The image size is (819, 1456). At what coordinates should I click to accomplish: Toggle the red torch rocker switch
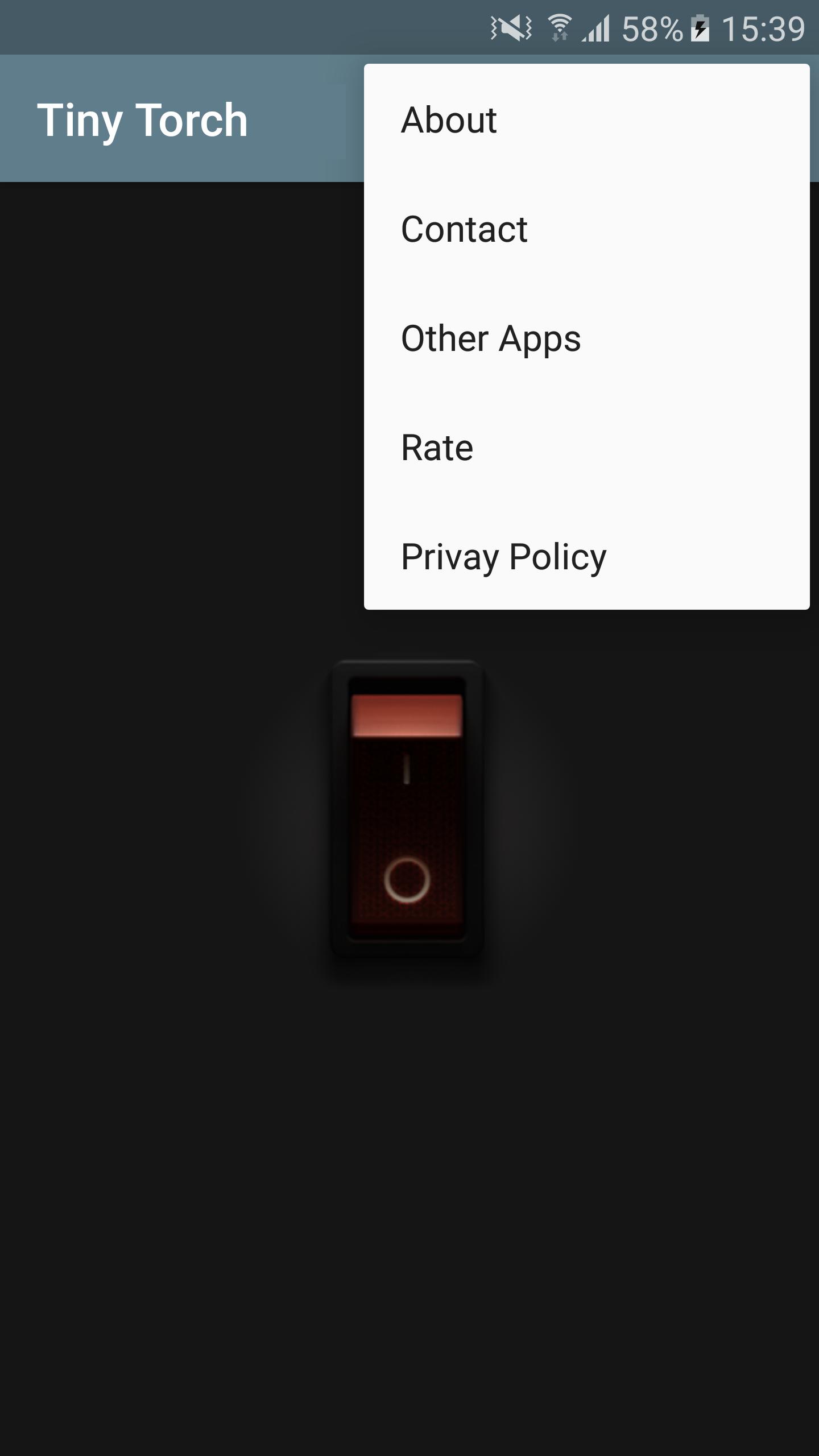[407, 808]
